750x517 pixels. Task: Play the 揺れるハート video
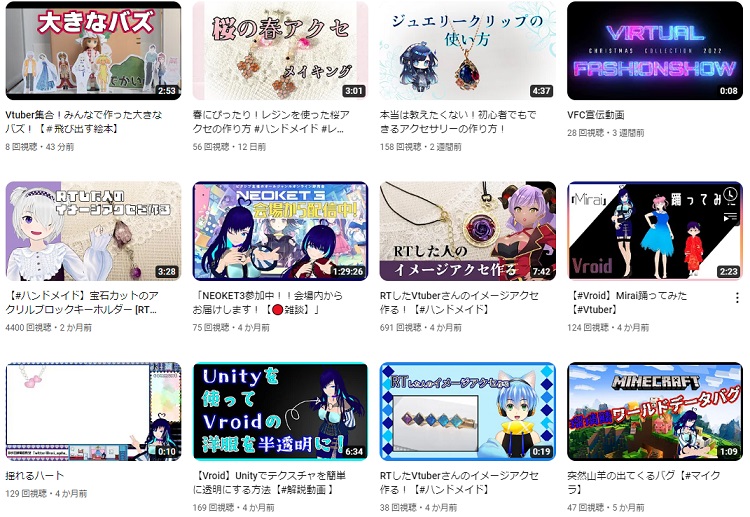93,411
